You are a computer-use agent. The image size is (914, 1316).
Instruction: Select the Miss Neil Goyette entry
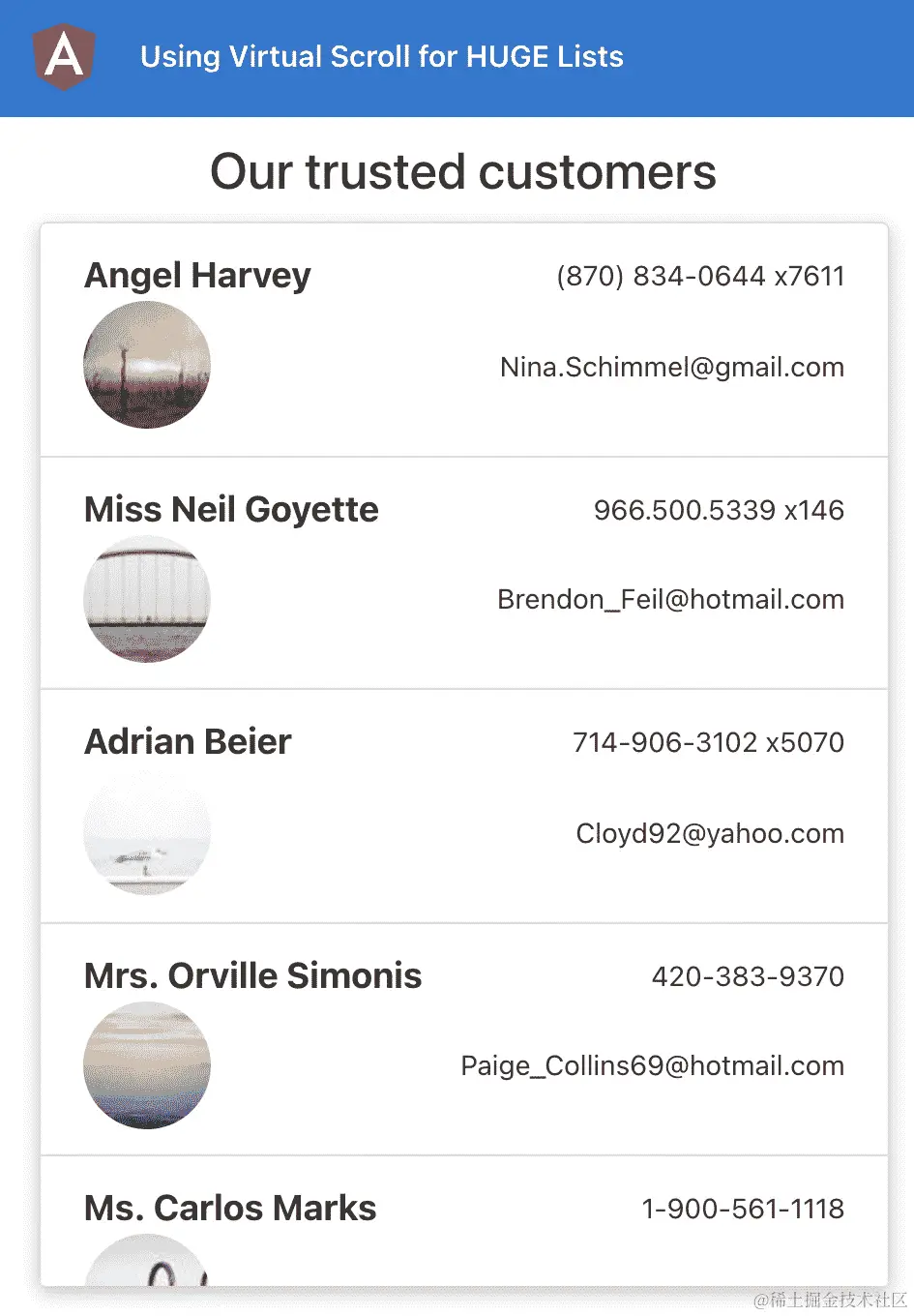463,573
